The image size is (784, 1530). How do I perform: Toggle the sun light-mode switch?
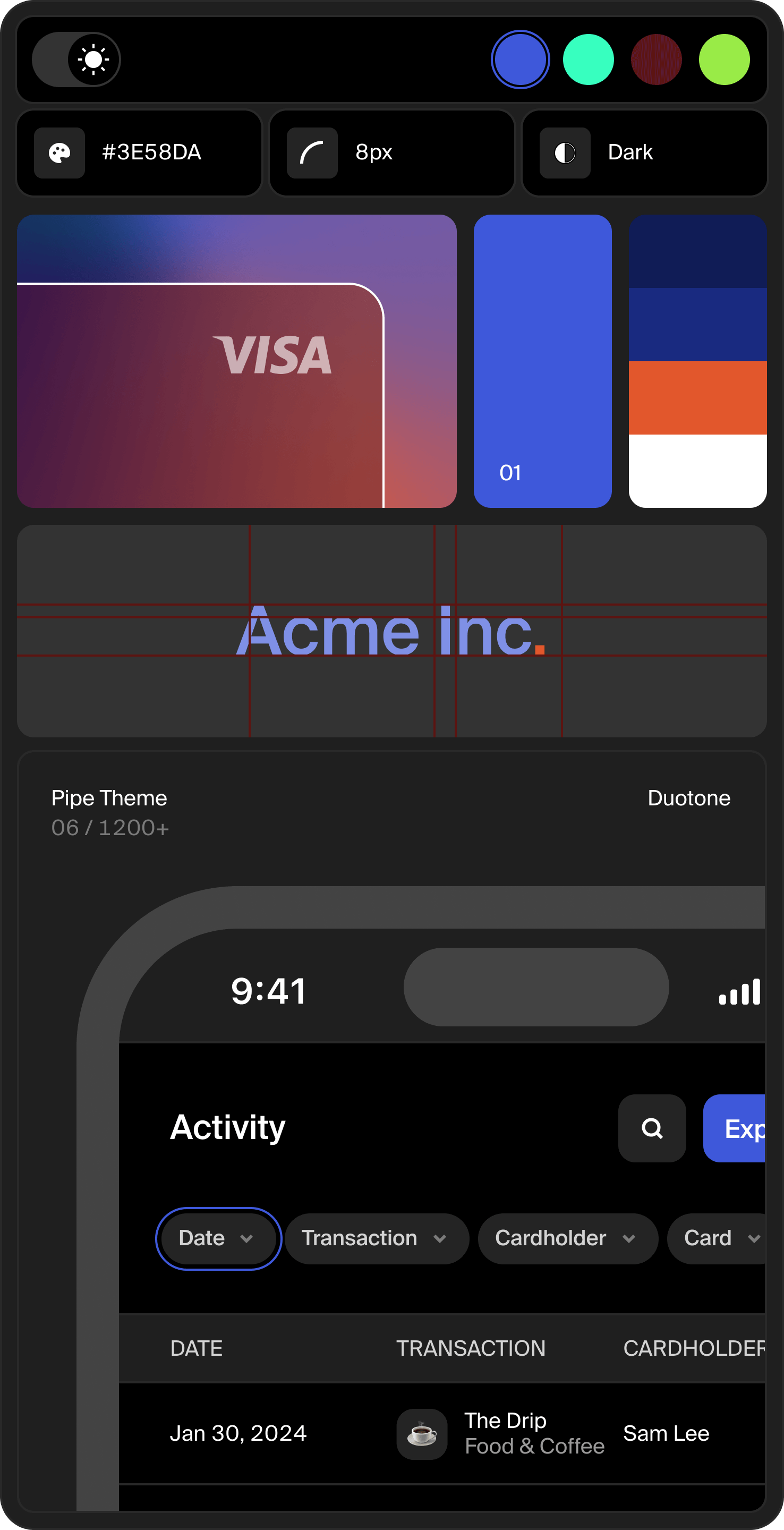[76, 59]
